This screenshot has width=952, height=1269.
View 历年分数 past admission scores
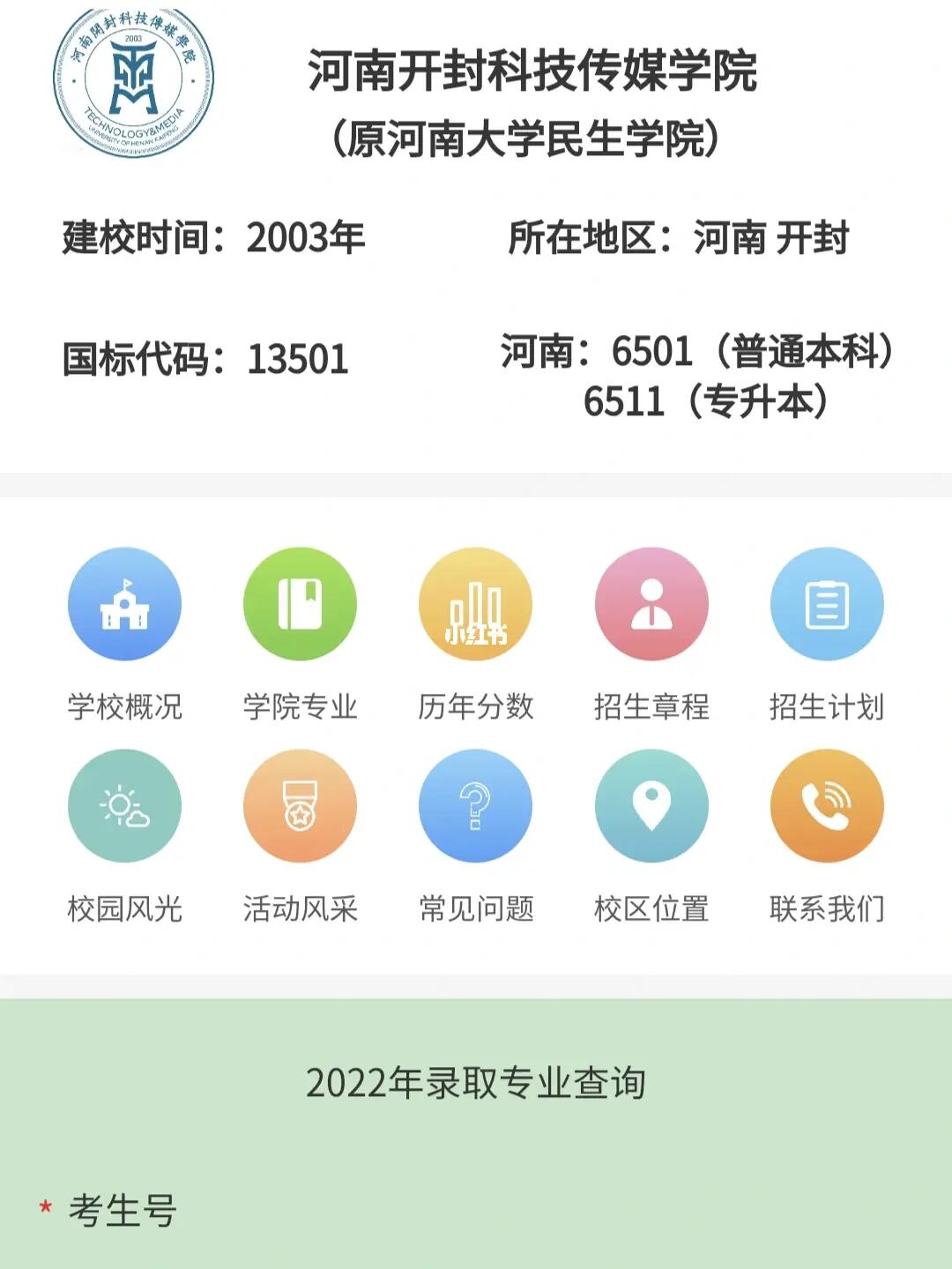[476, 605]
